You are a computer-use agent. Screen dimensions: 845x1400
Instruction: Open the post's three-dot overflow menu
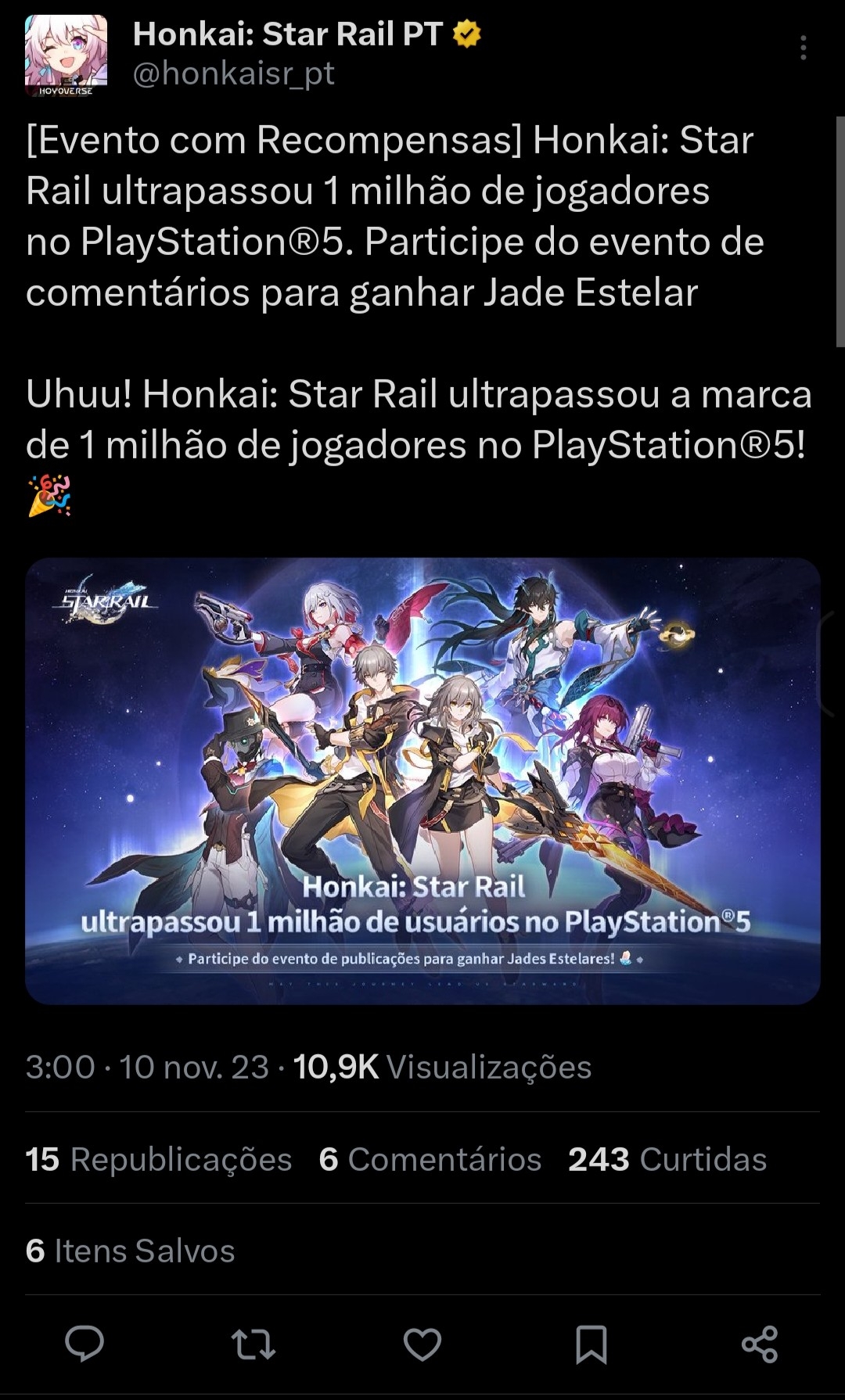point(803,48)
